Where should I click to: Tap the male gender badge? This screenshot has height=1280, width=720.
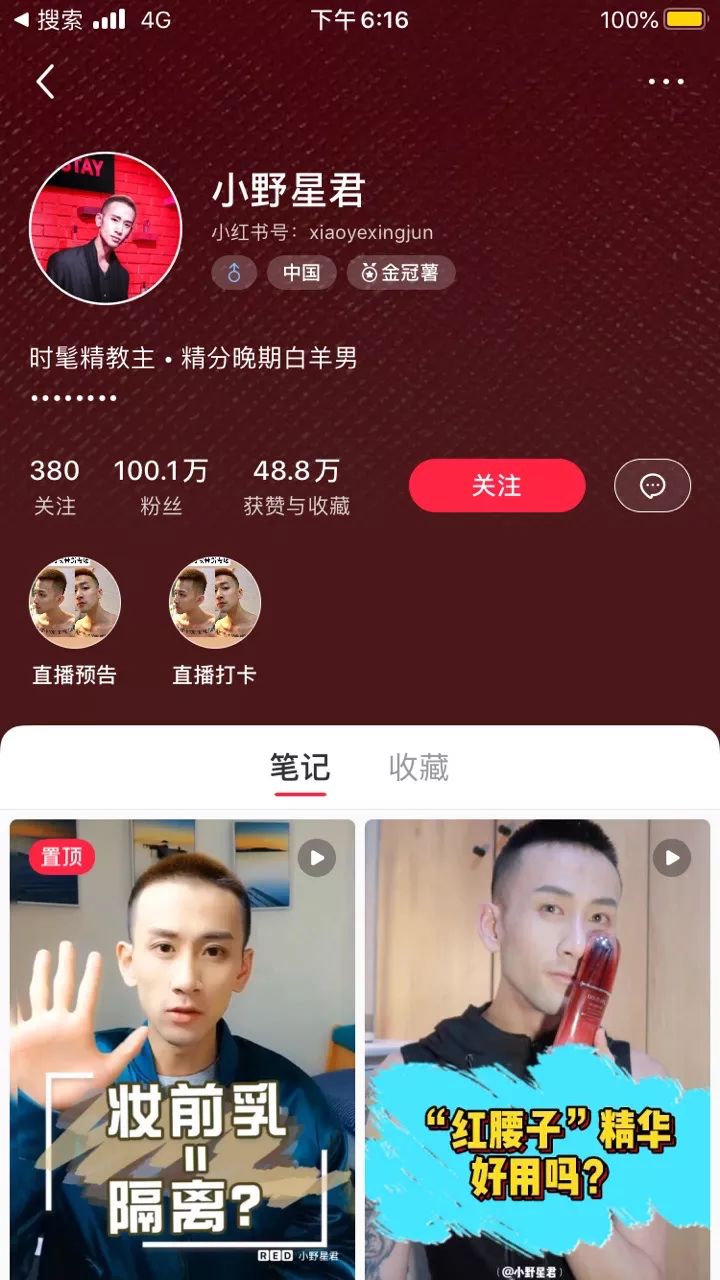(x=233, y=272)
